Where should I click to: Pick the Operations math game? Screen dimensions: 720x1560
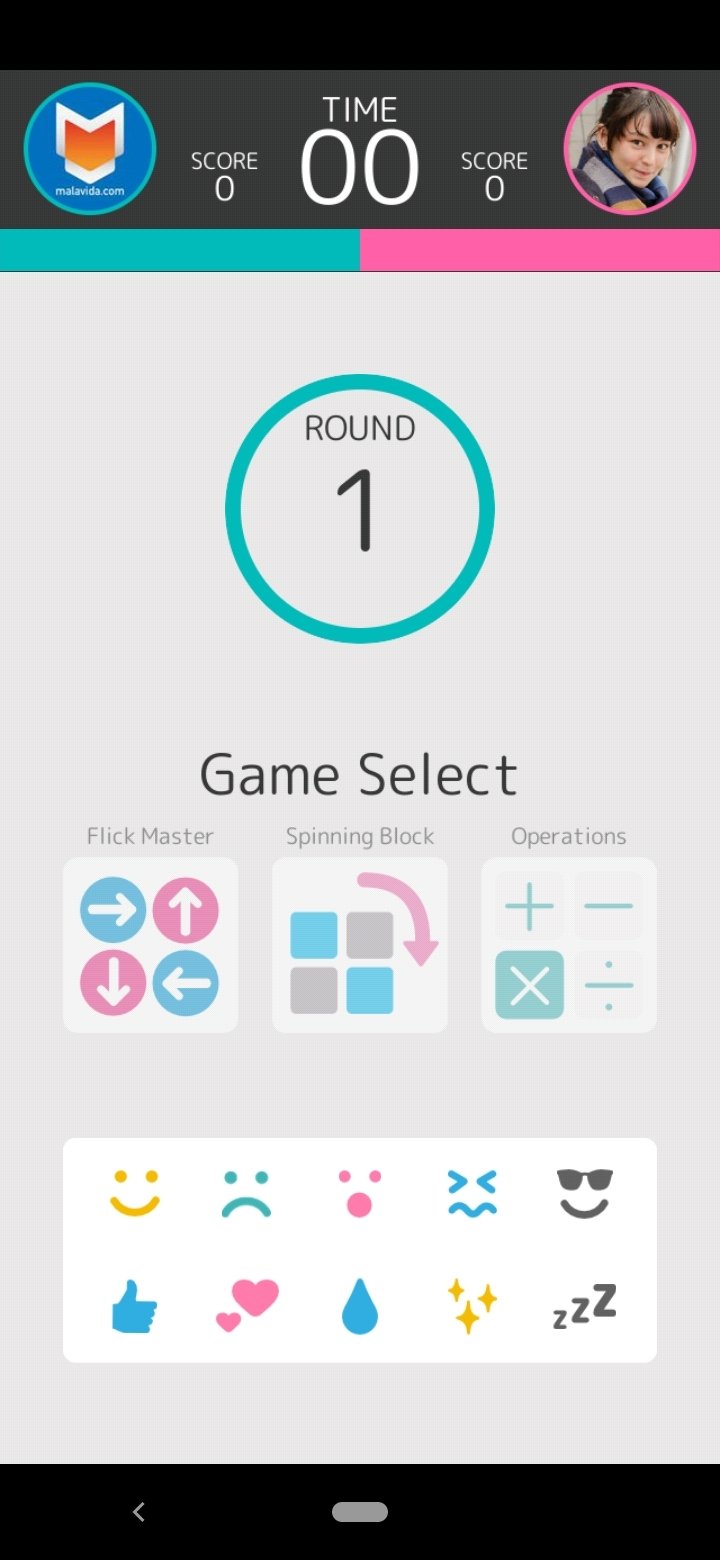[x=569, y=945]
